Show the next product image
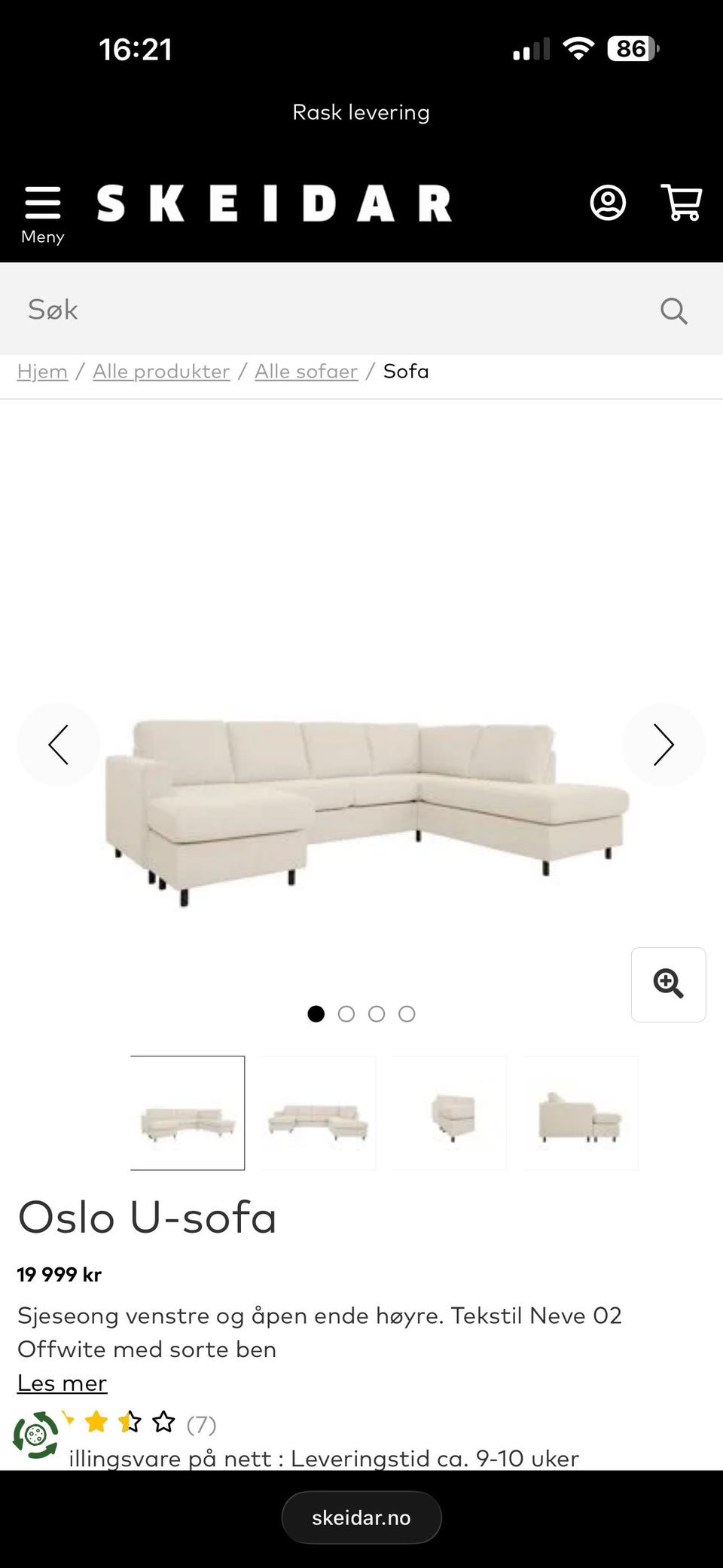Screen dimensions: 723x1568 pyautogui.click(x=663, y=744)
